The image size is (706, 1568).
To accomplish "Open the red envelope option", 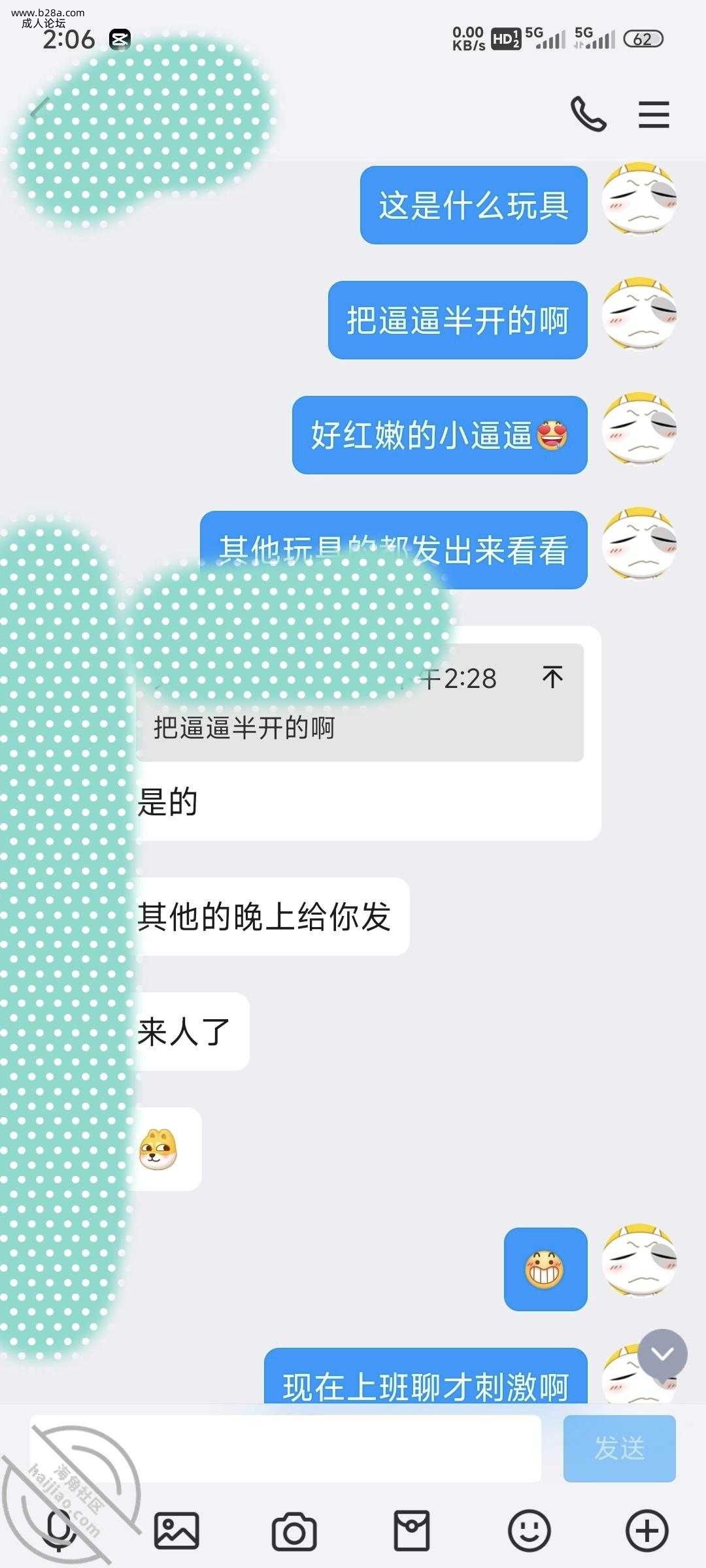I will [x=412, y=1530].
